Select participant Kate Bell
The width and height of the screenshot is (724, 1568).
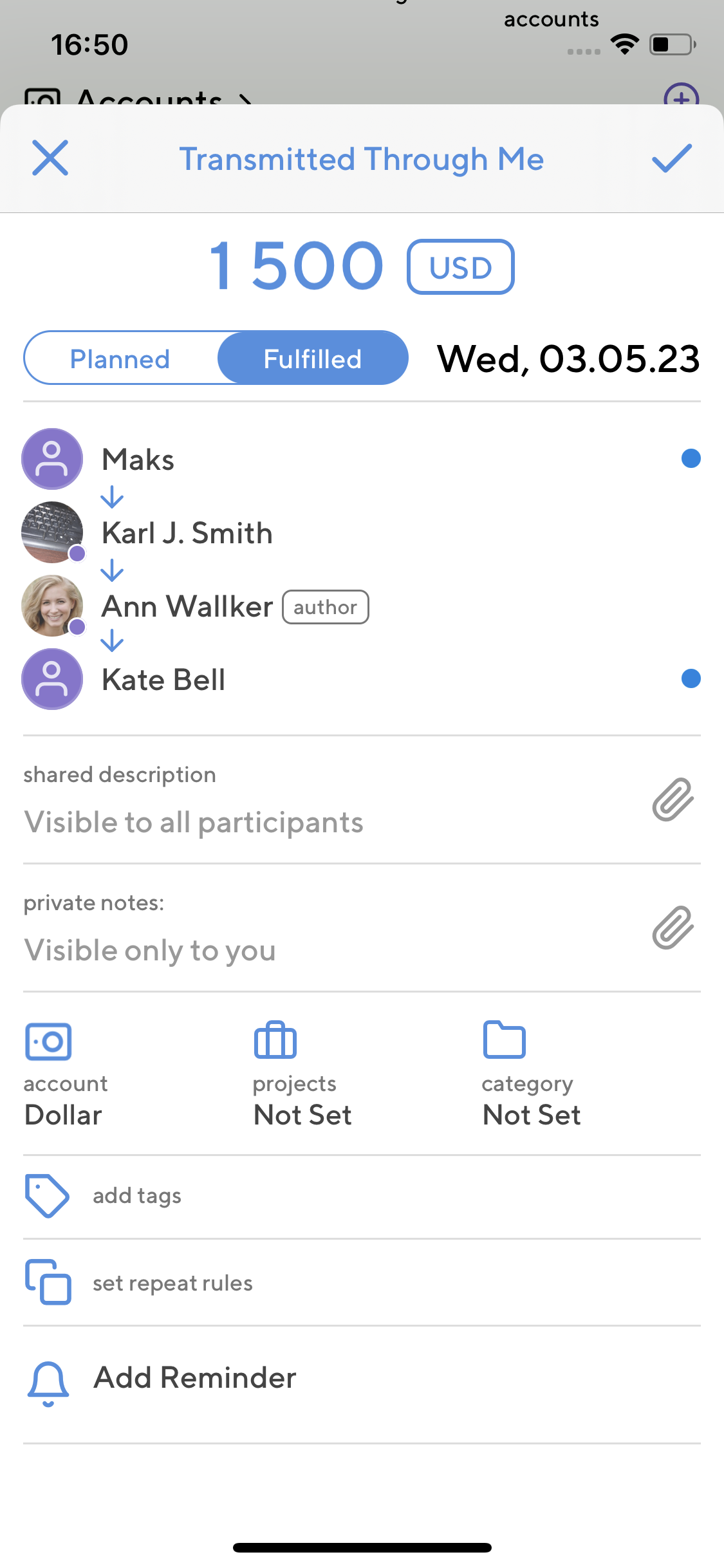click(x=163, y=680)
